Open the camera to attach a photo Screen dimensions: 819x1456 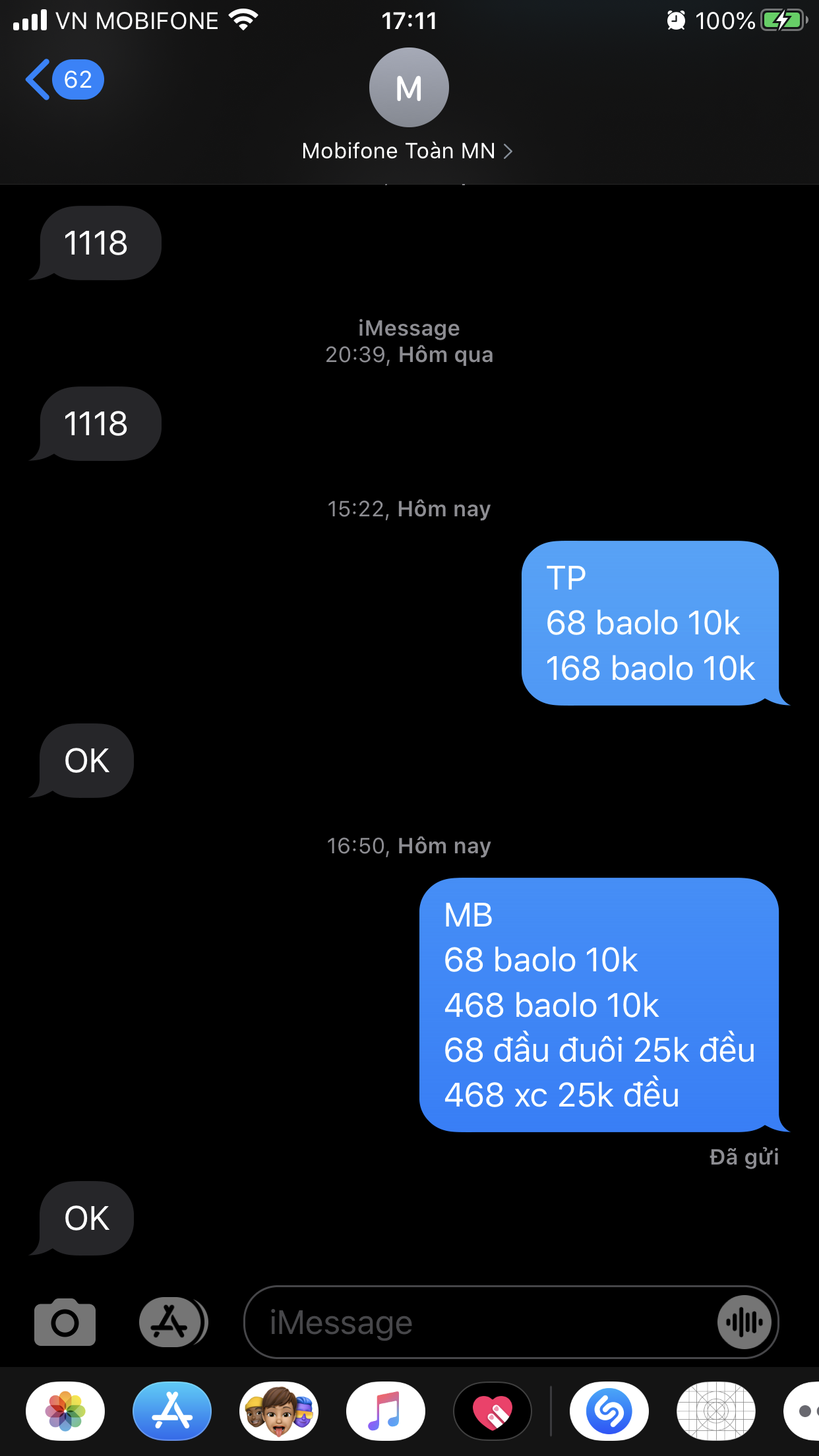[x=65, y=1322]
